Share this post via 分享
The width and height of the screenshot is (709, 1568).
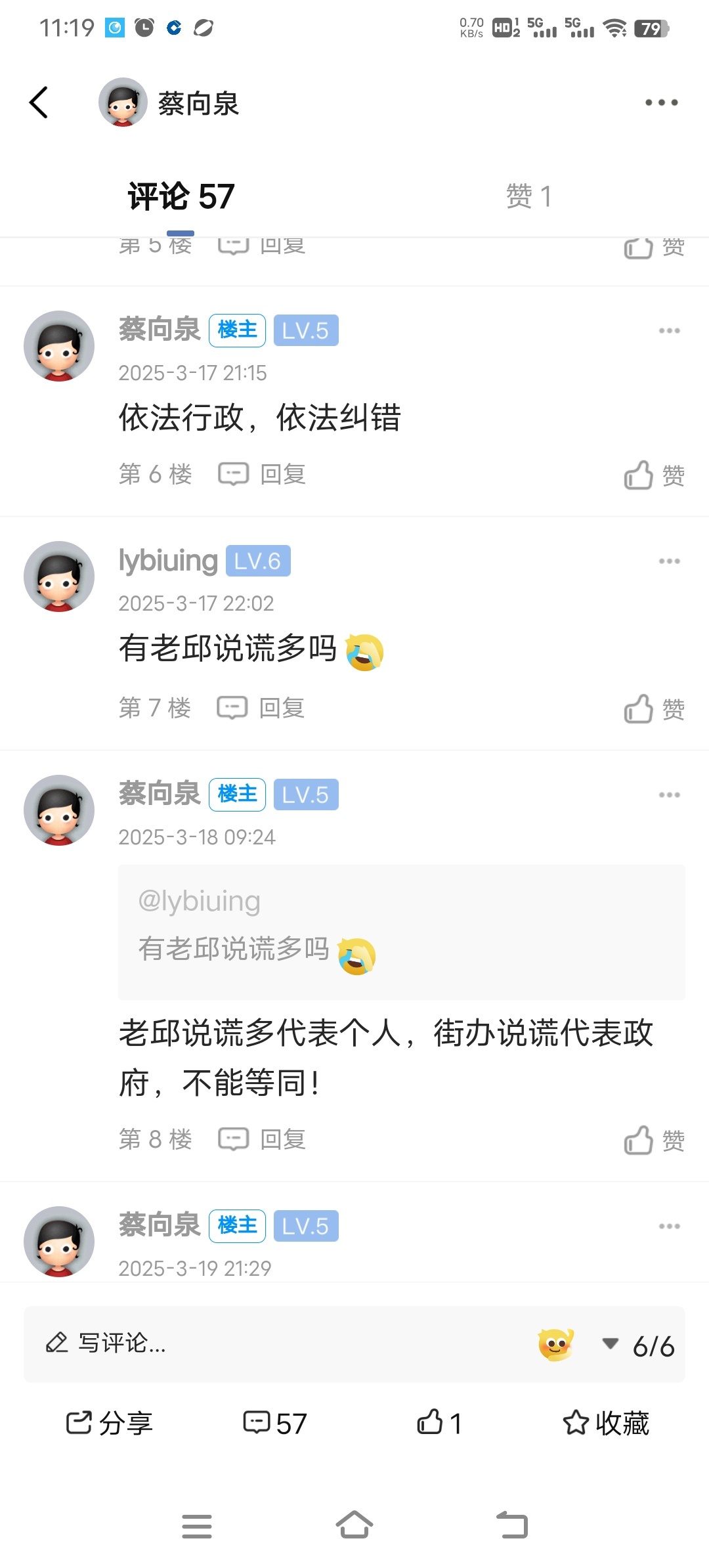point(109,1423)
